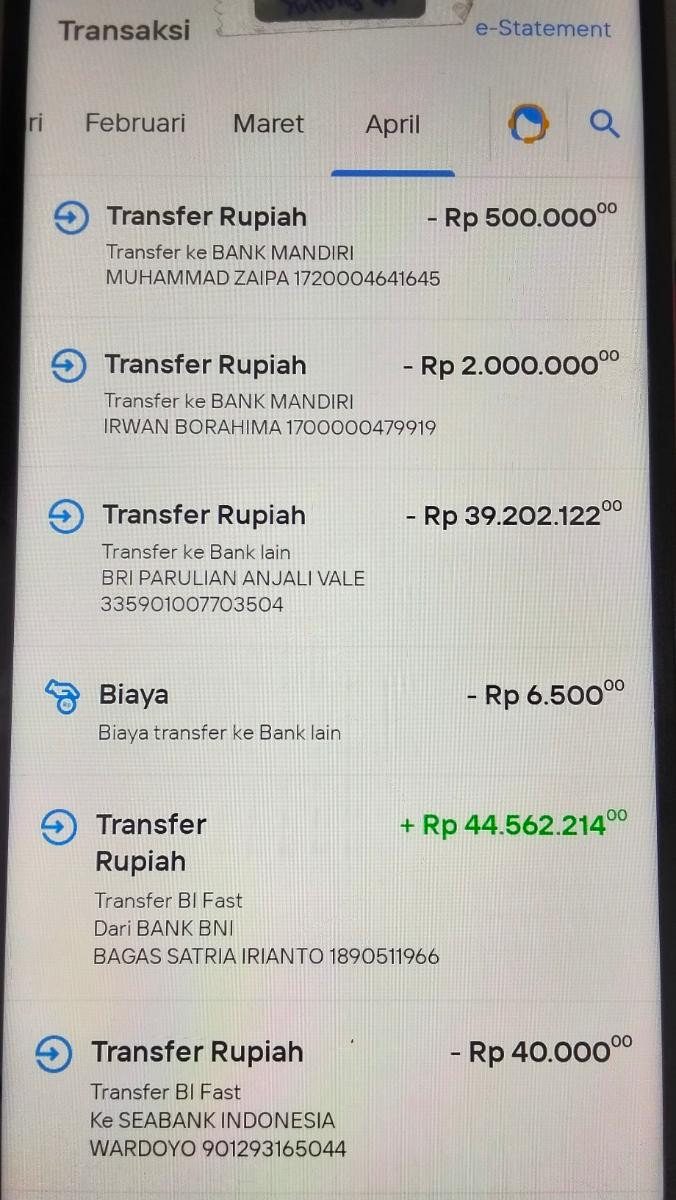Open the e-Statement link
The image size is (676, 1200).
tap(542, 29)
